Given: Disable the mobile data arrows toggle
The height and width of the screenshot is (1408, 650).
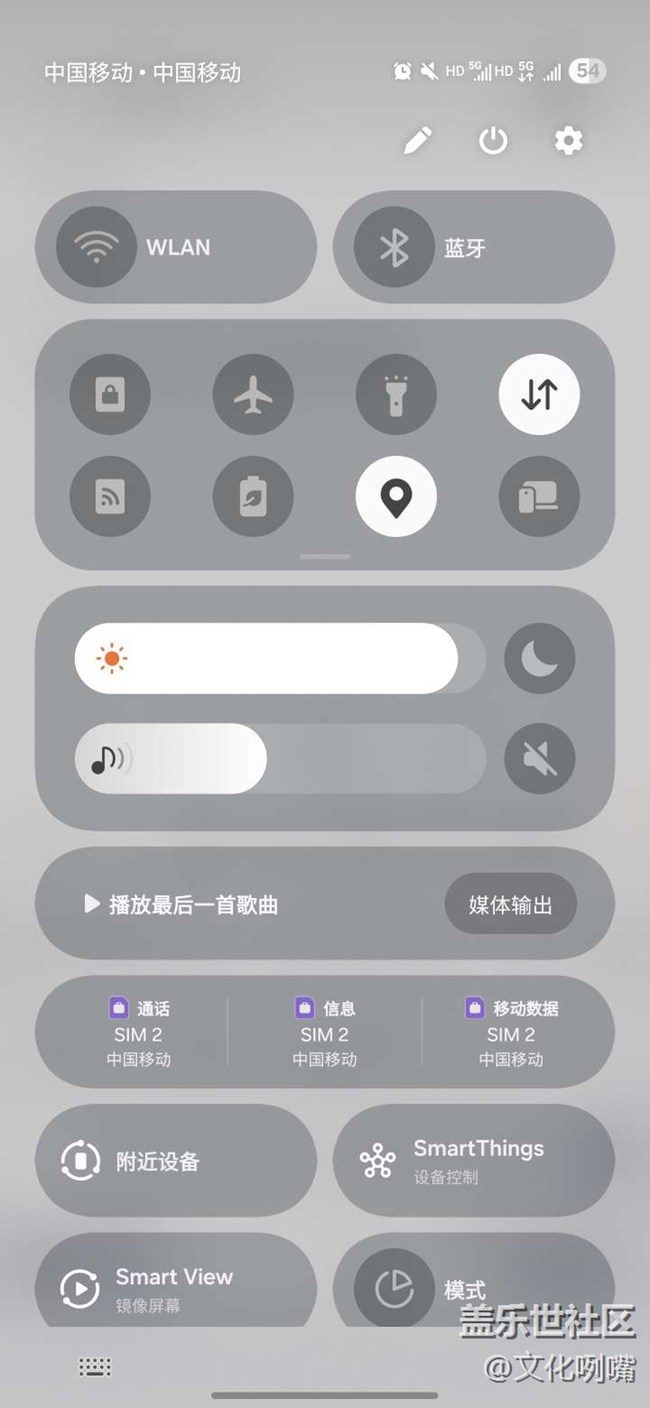Looking at the screenshot, I should [539, 394].
